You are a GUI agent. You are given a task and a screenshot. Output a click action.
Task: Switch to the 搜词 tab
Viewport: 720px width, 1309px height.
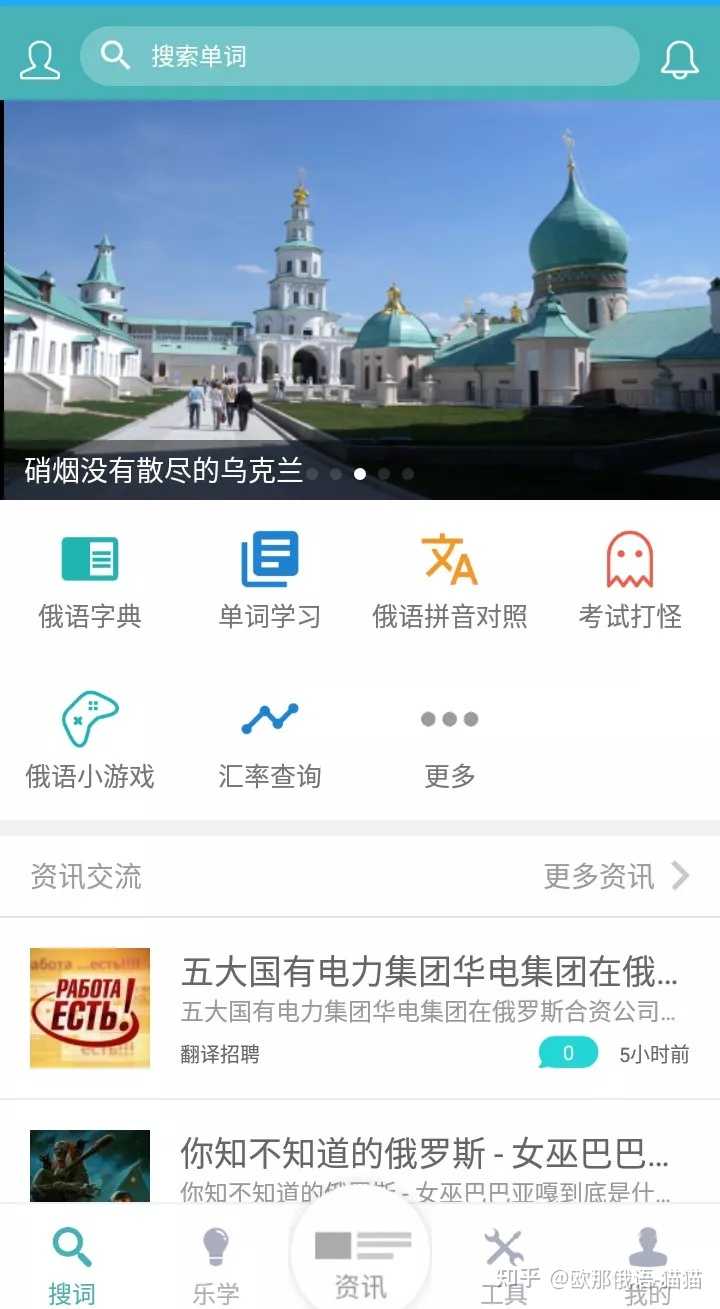click(72, 1265)
